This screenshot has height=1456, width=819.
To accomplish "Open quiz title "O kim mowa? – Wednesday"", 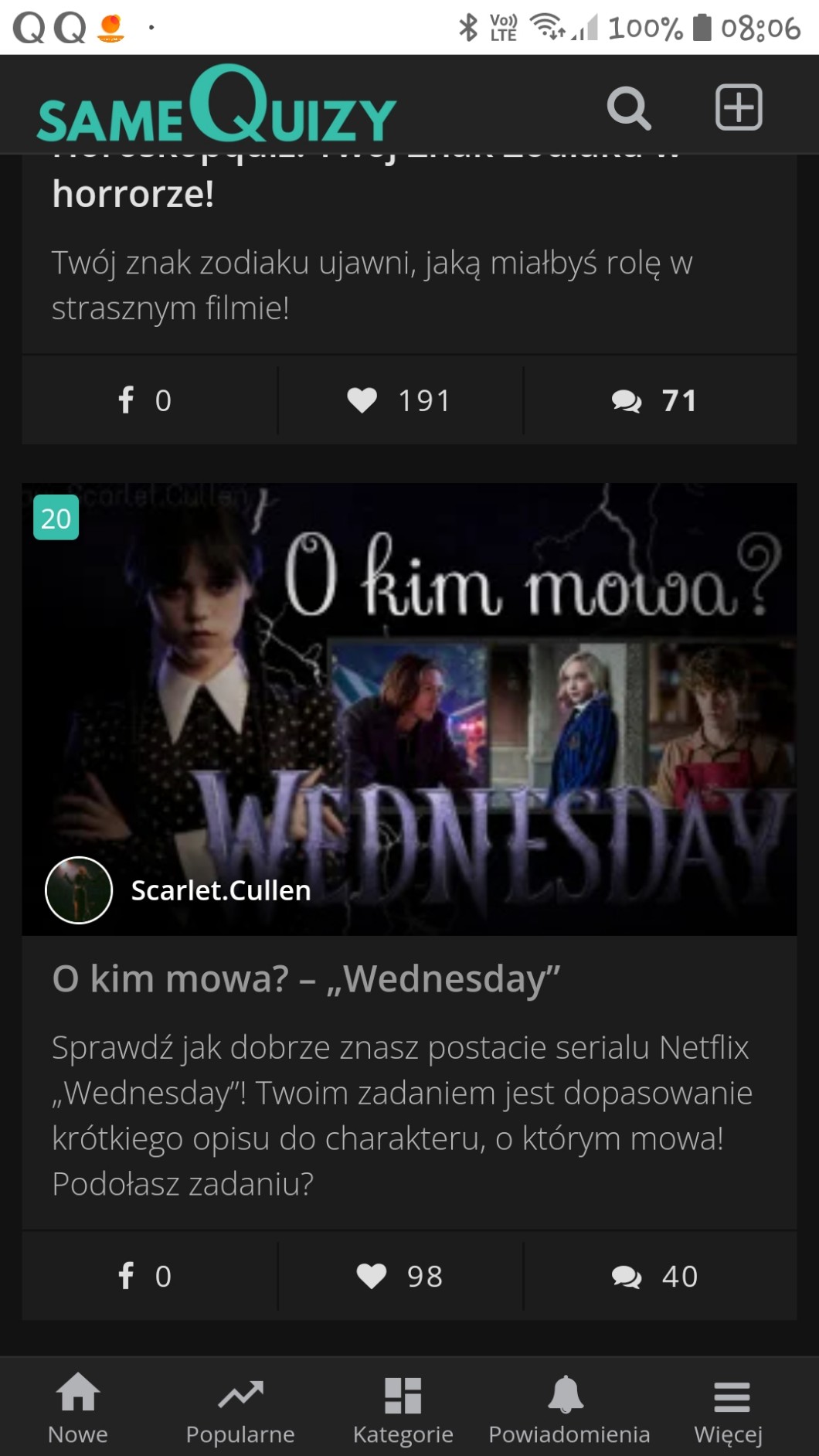I will pyautogui.click(x=306, y=979).
